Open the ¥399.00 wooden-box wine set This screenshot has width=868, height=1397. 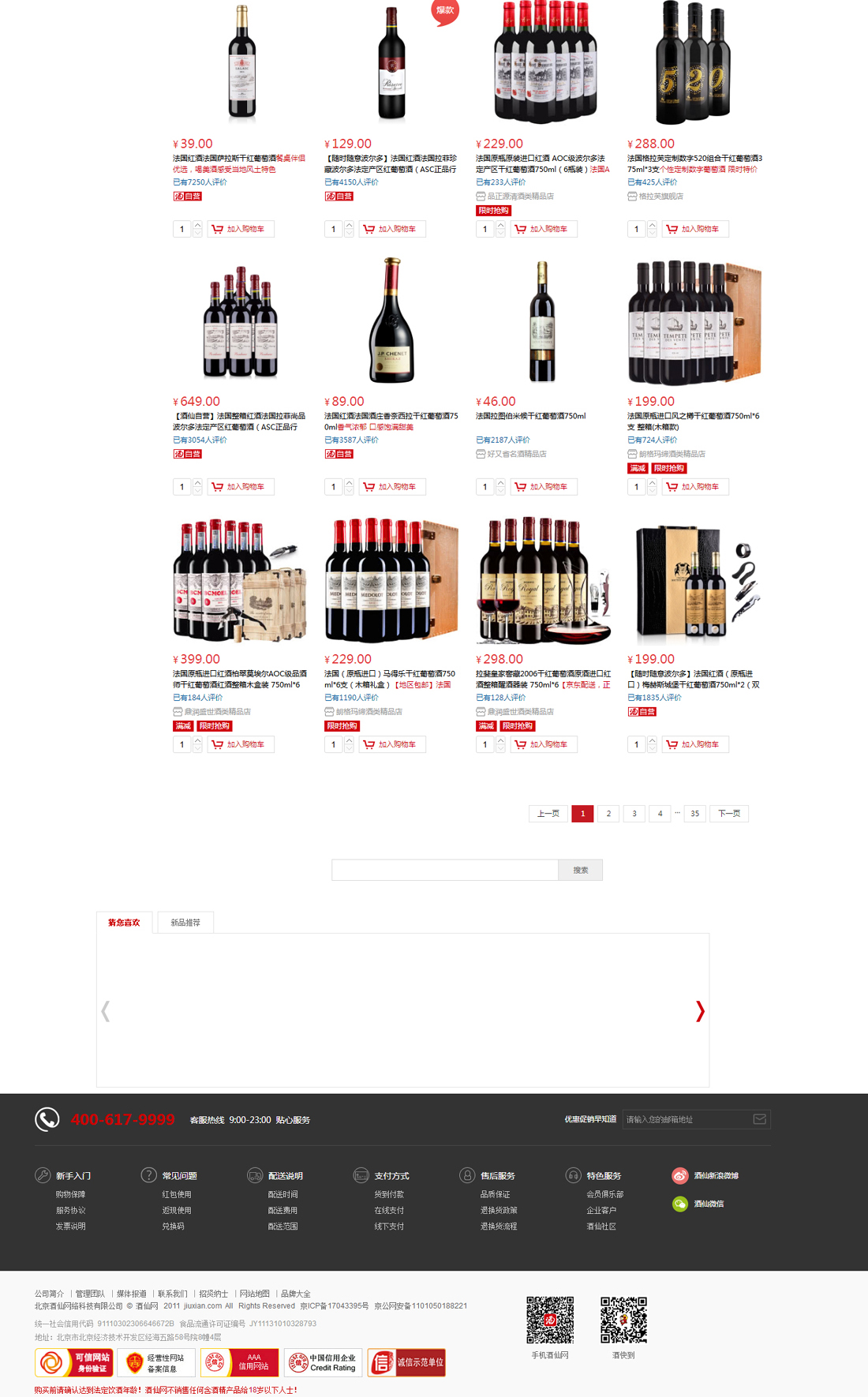240,580
